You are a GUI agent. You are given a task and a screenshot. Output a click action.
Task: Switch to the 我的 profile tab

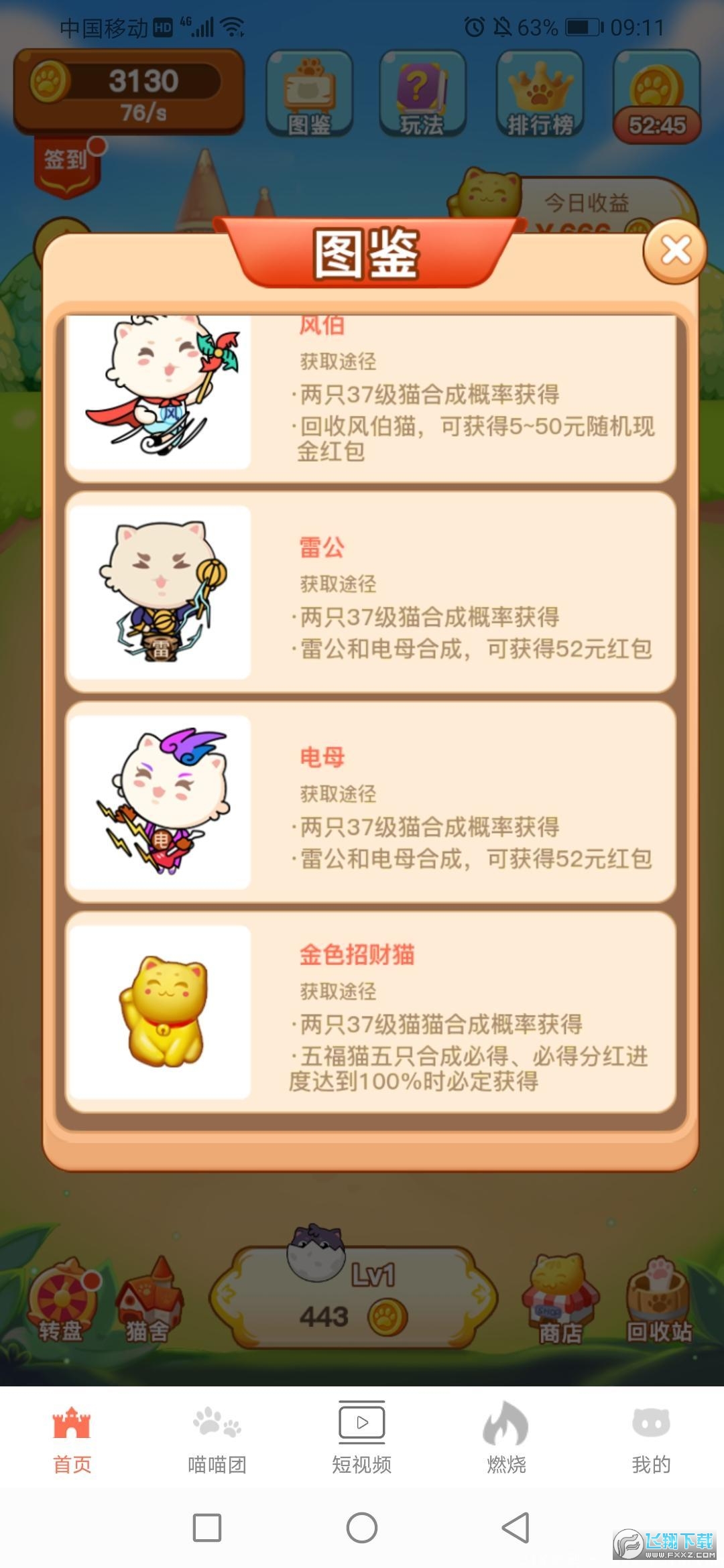(650, 1438)
